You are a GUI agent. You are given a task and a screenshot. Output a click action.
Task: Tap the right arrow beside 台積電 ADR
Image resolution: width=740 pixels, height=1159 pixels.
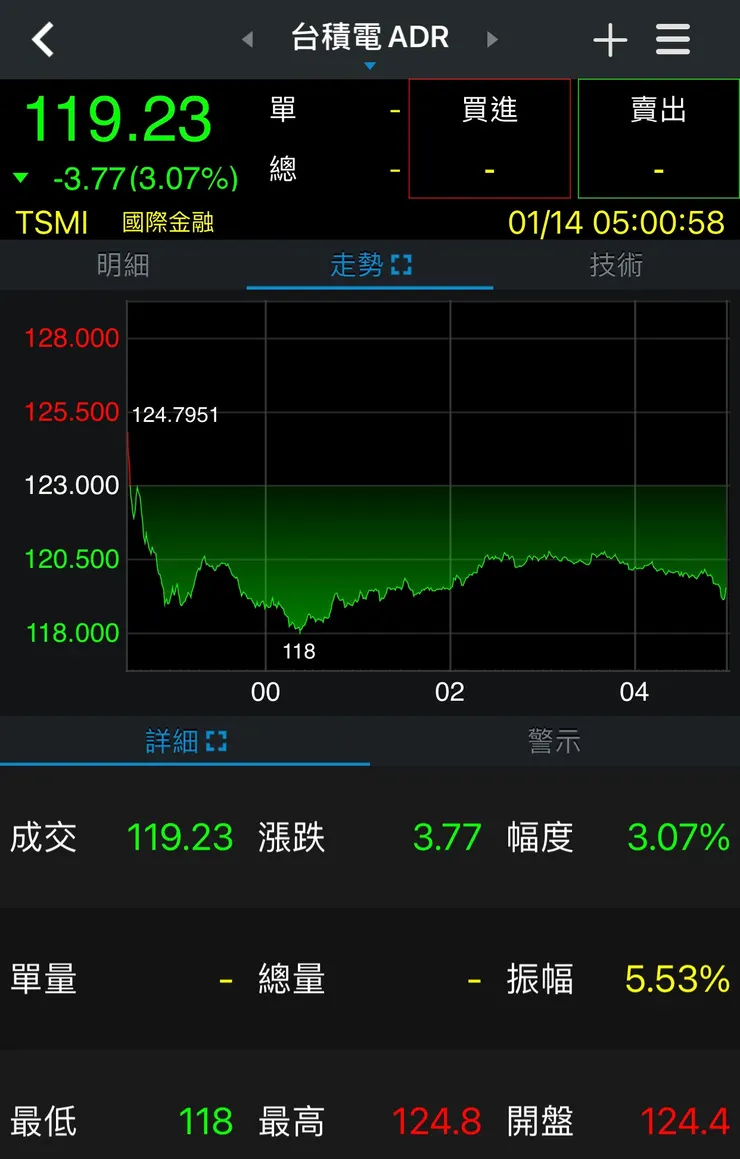click(x=492, y=40)
